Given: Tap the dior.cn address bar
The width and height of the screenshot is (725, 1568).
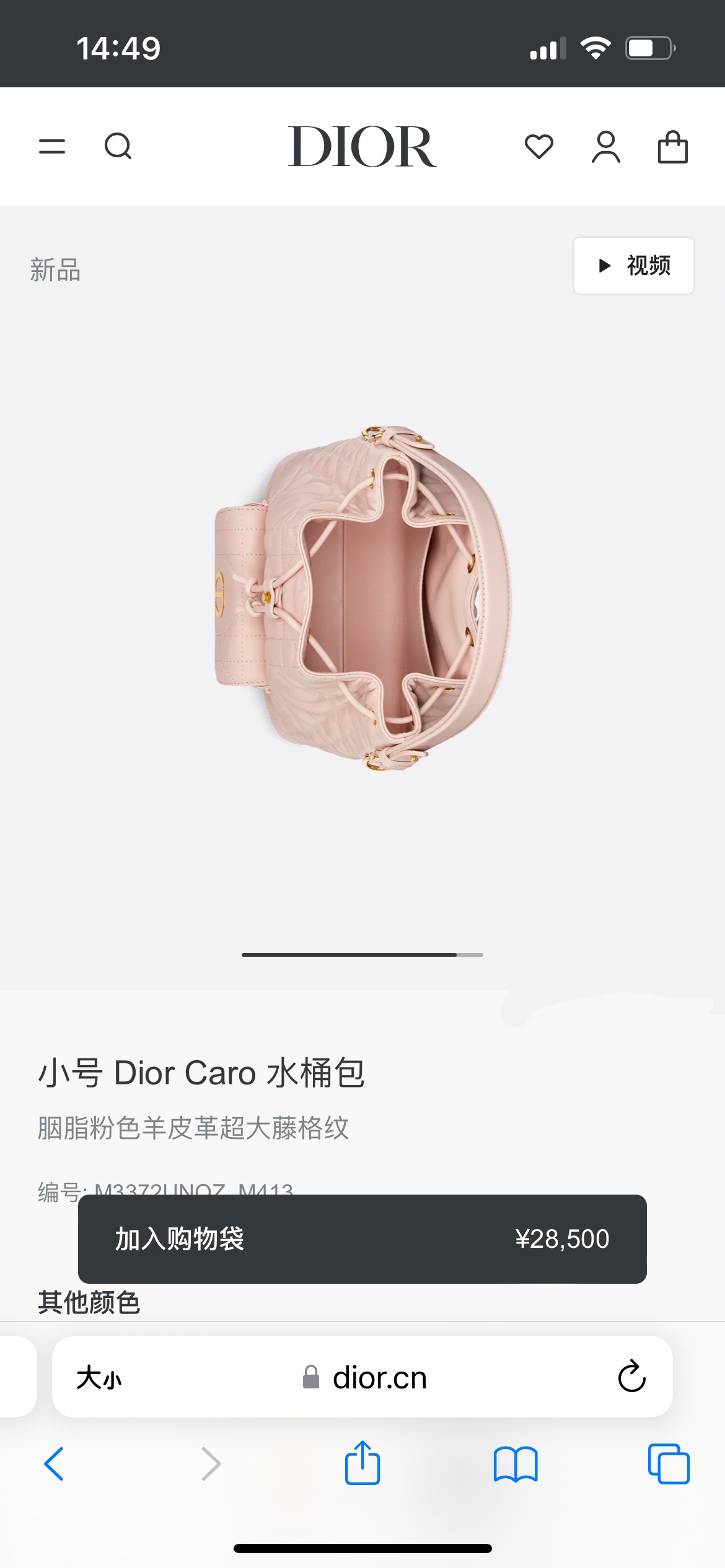Looking at the screenshot, I should click(366, 1378).
